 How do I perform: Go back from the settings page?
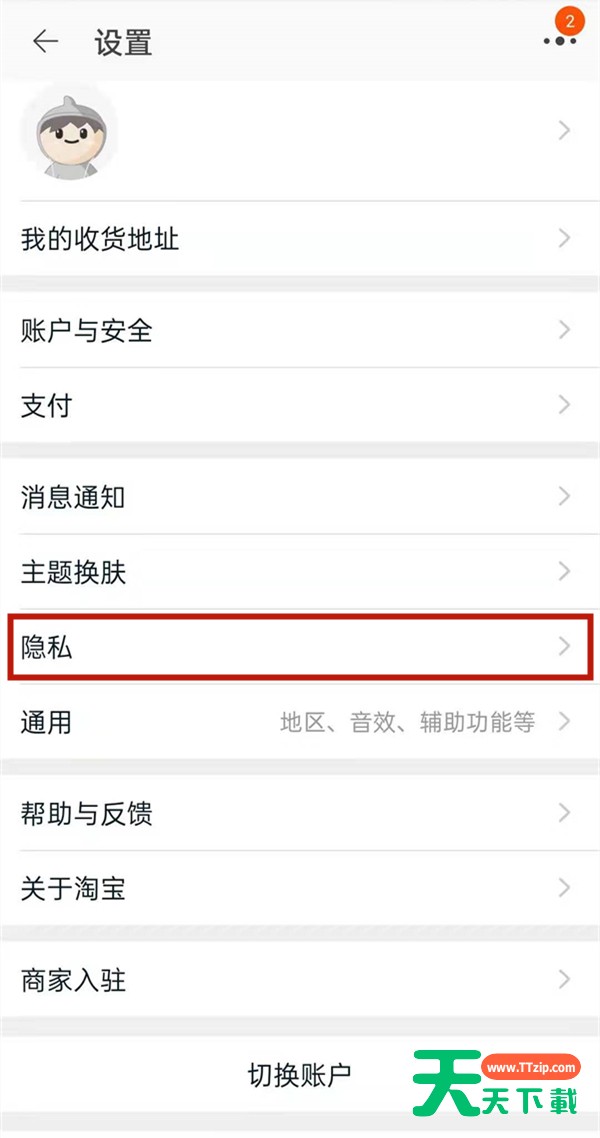pos(45,42)
